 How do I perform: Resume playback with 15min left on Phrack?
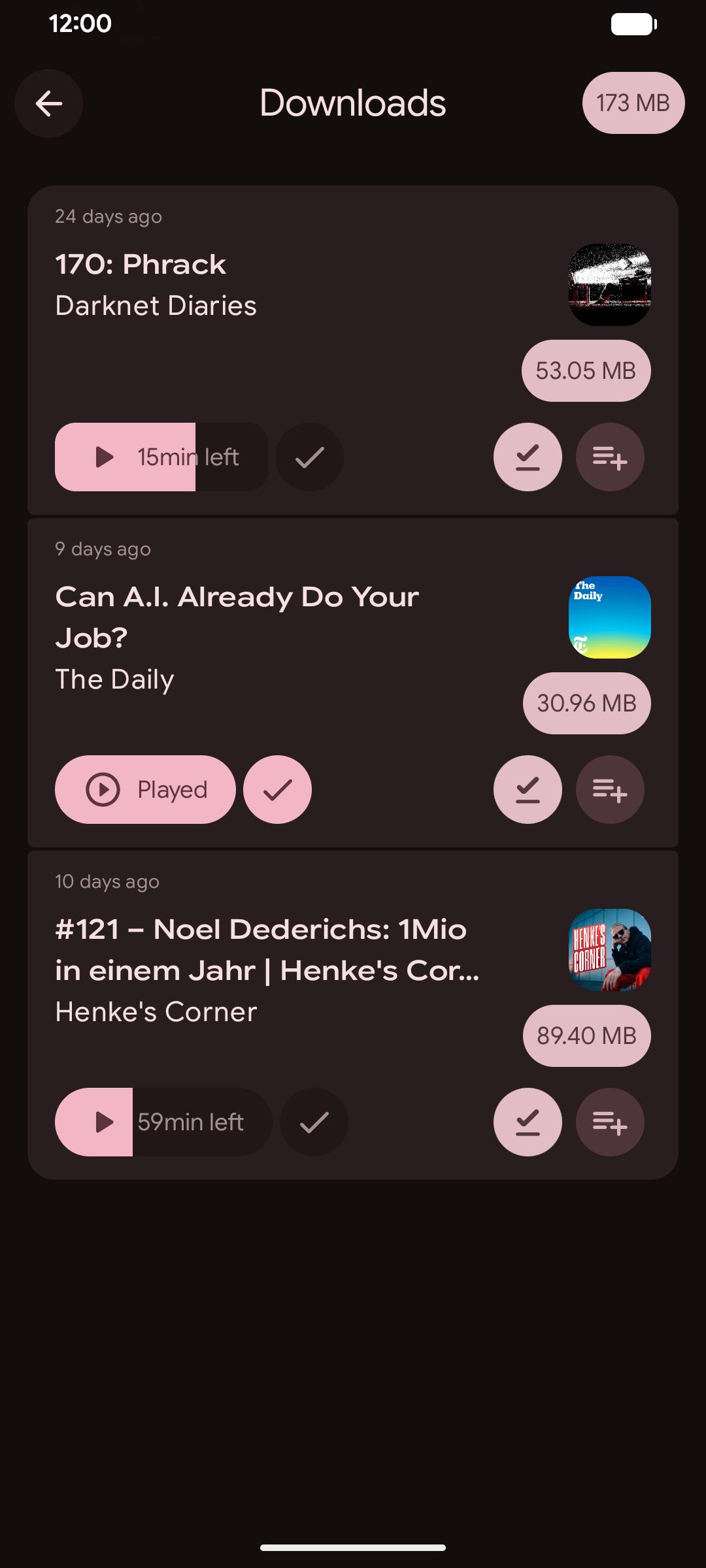pos(160,457)
